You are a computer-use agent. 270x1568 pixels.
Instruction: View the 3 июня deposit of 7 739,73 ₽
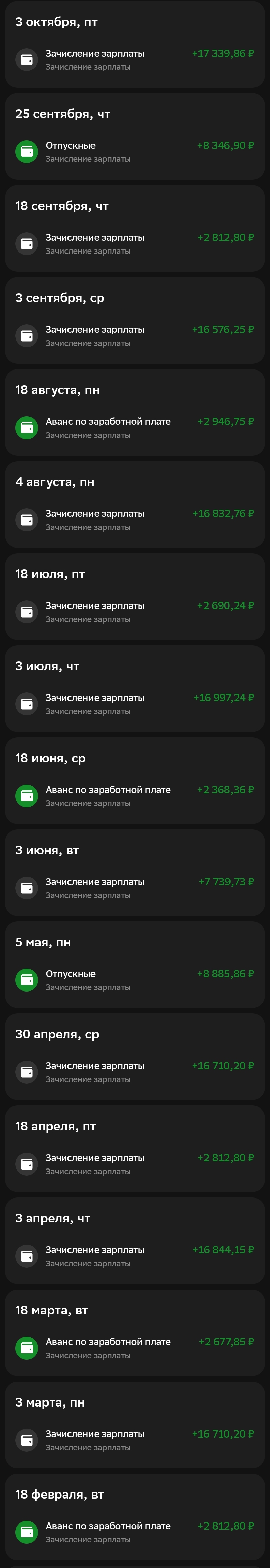point(135,887)
